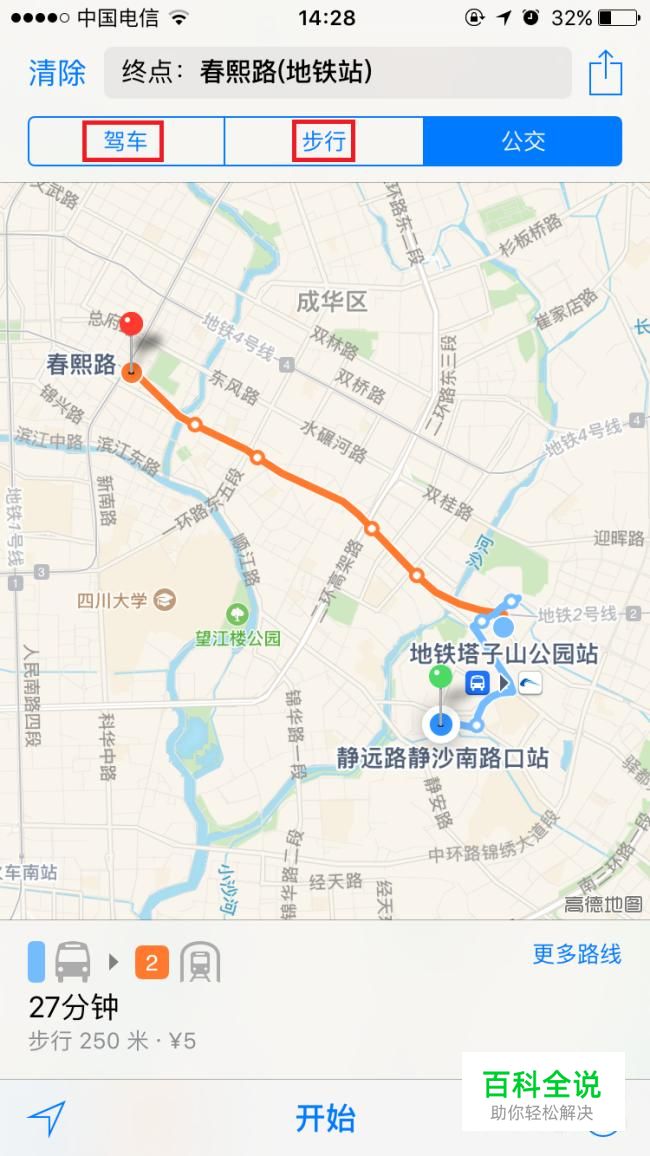Screen dimensions: 650x1156
Task: Tap the red 春熙路 destination pin
Action: click(132, 324)
